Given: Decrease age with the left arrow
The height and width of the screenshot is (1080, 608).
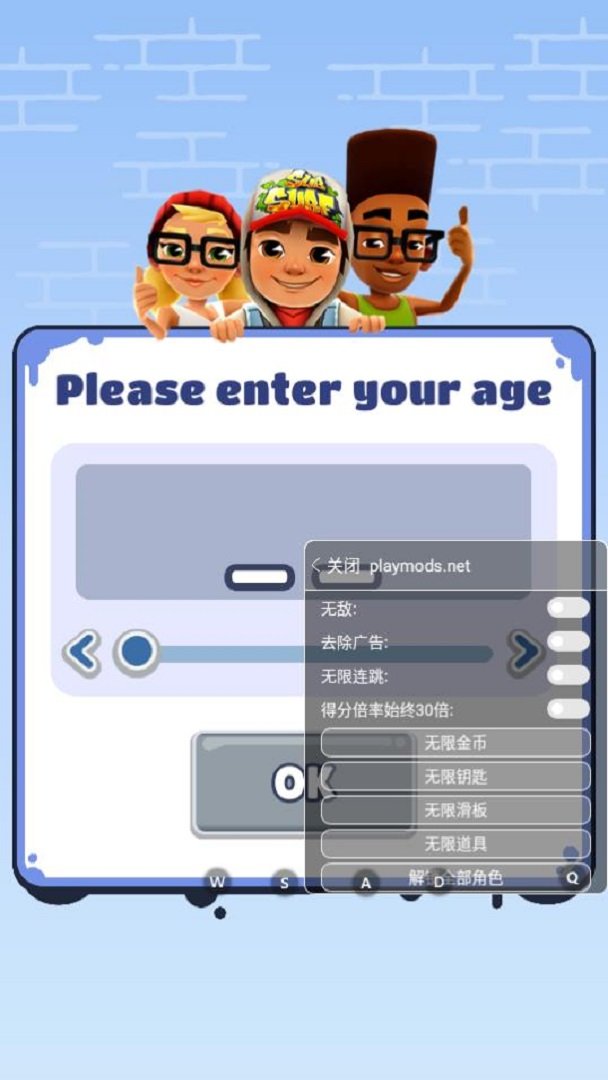Looking at the screenshot, I should coord(81,653).
